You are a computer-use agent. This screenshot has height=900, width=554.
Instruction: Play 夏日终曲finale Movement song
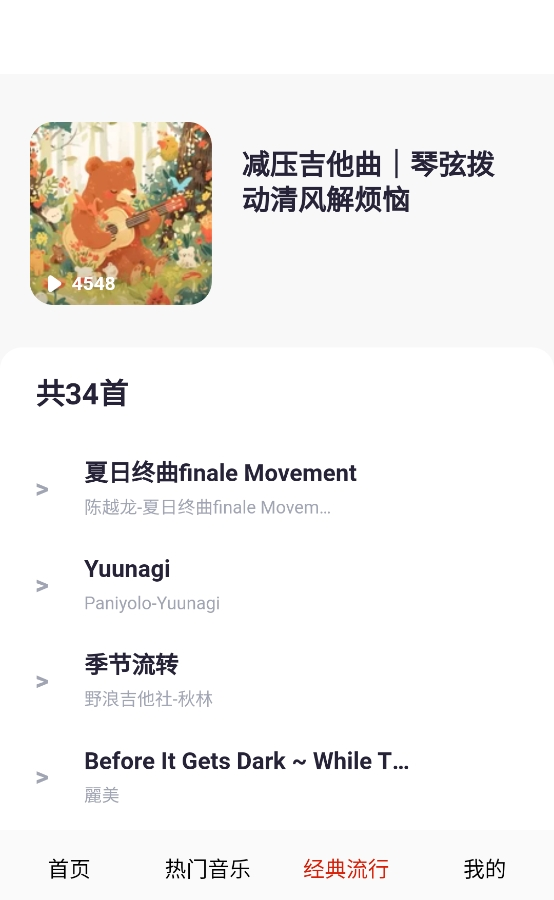[x=277, y=489]
